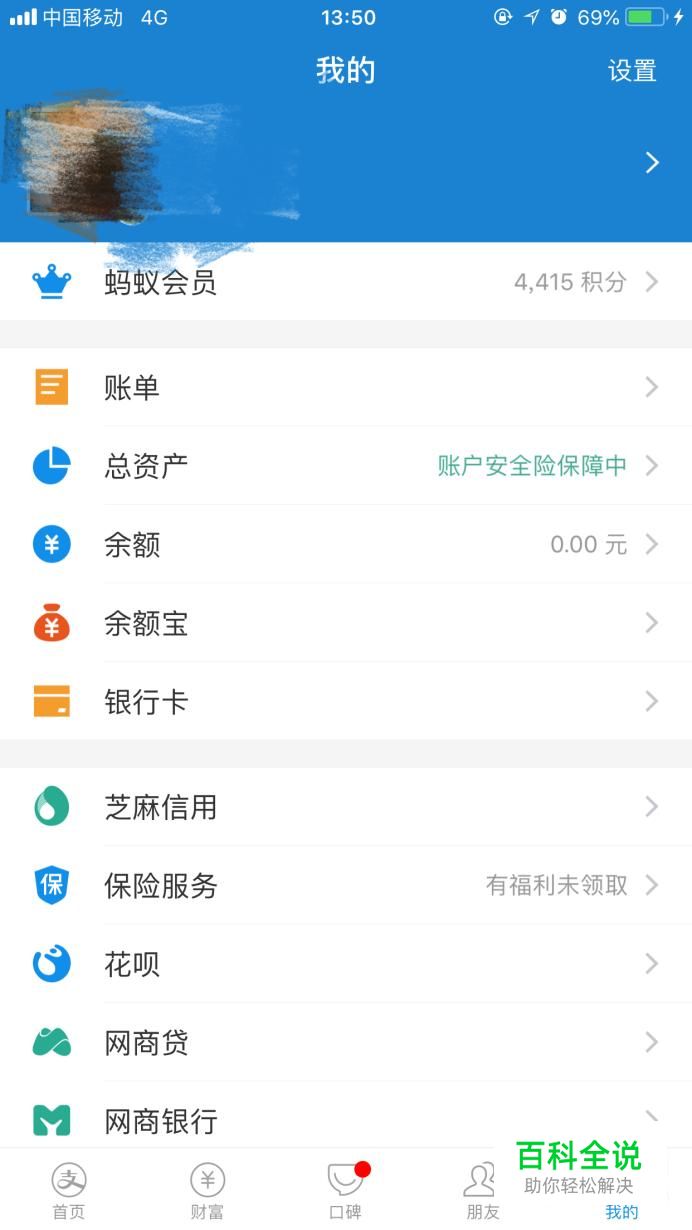Open the profile details chevron
This screenshot has width=692, height=1230.
point(652,163)
